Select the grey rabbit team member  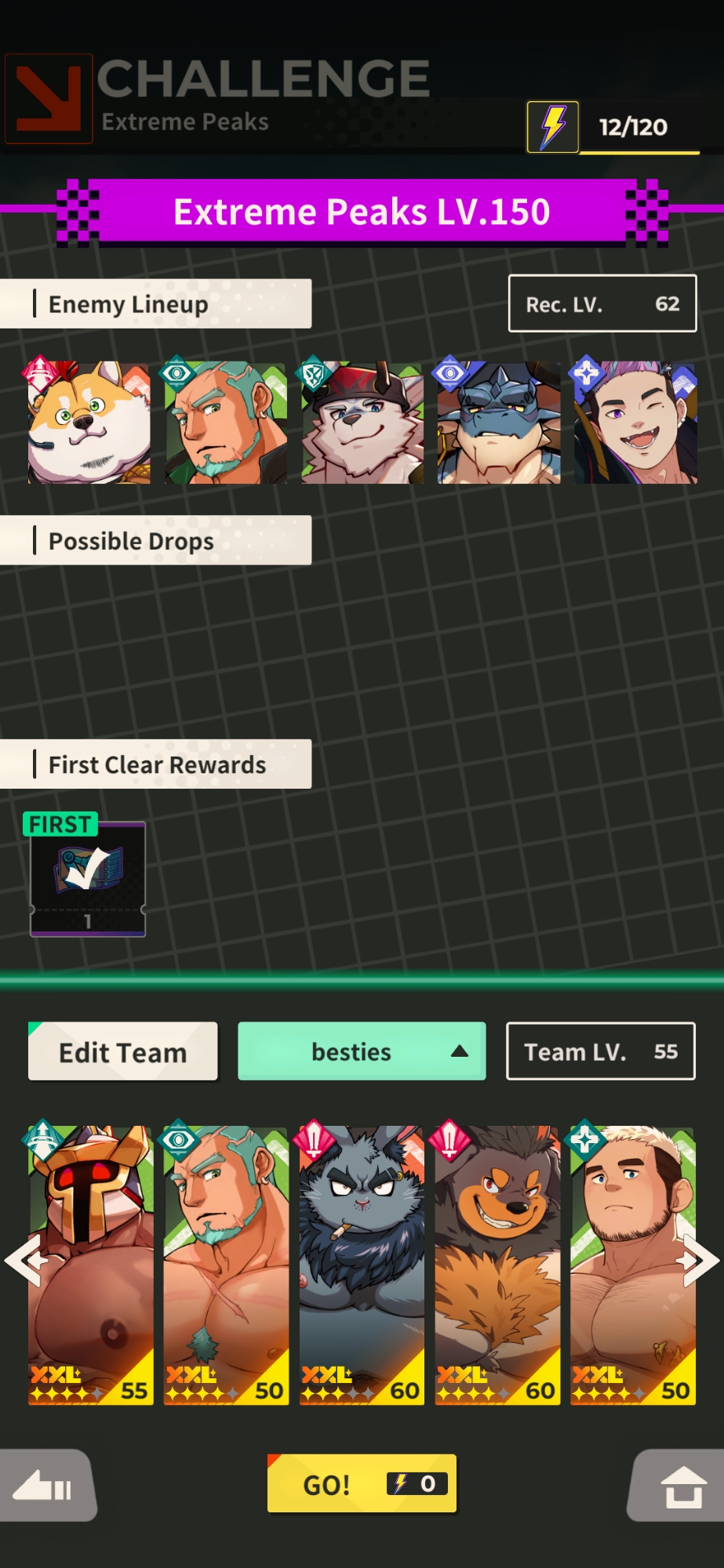tap(362, 1264)
